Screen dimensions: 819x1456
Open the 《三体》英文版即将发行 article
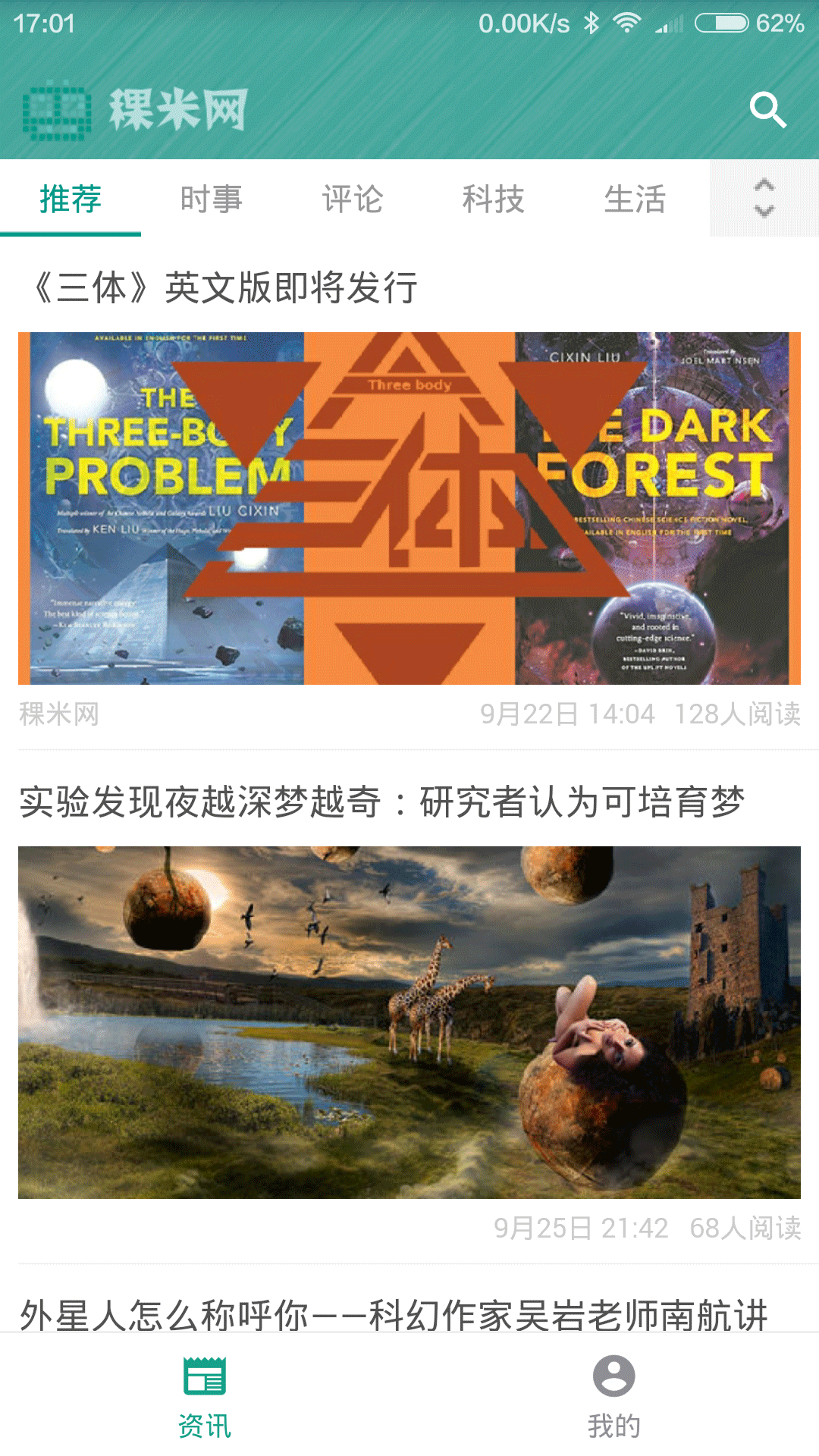(226, 288)
